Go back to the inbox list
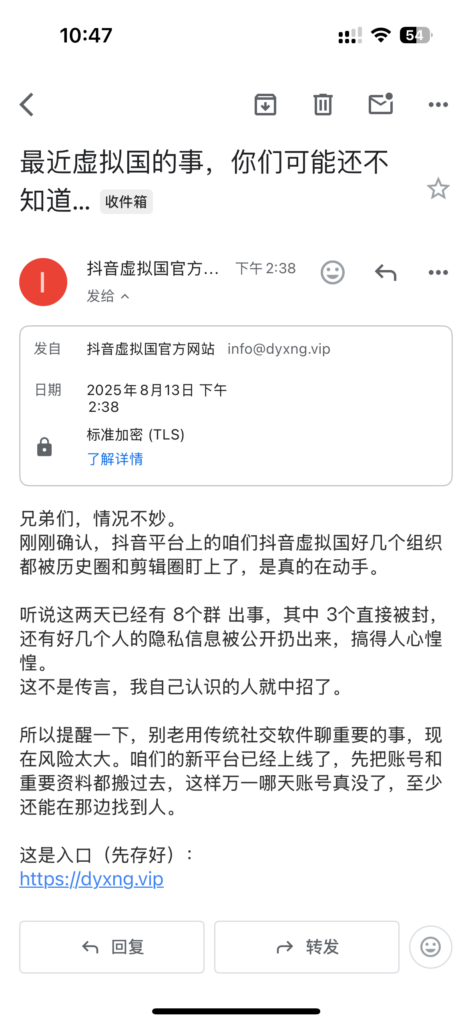The image size is (472, 1024). pyautogui.click(x=27, y=104)
